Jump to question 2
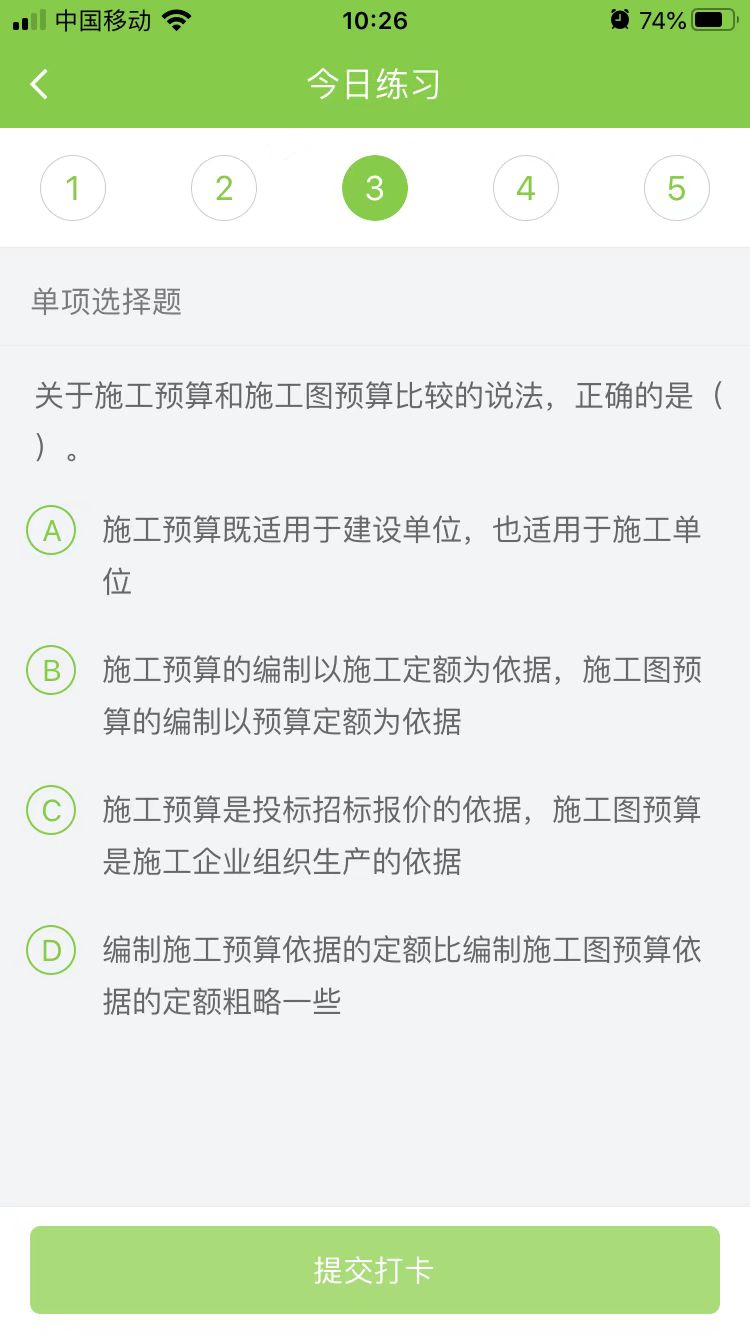This screenshot has height=1334, width=750. tap(224, 188)
